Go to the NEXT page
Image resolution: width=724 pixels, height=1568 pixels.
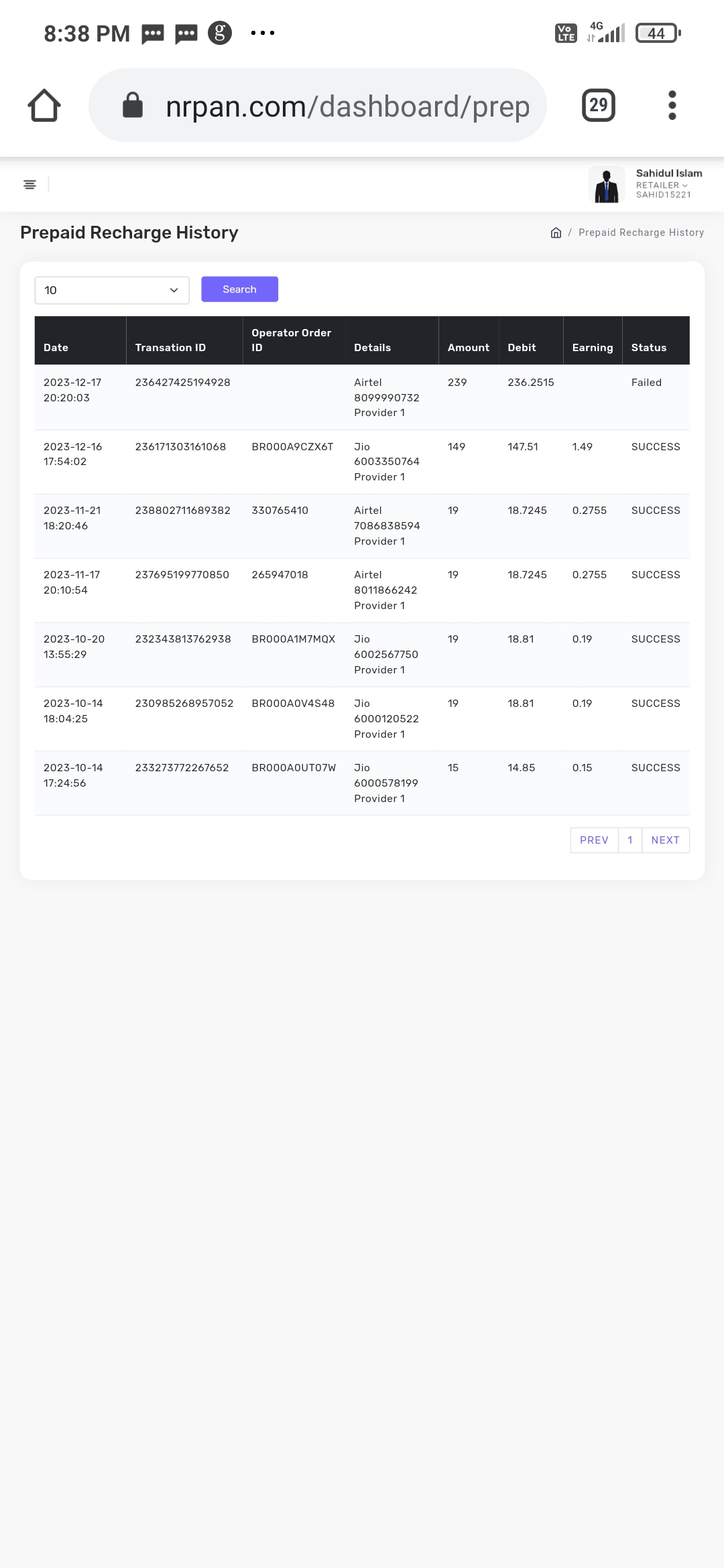(665, 840)
